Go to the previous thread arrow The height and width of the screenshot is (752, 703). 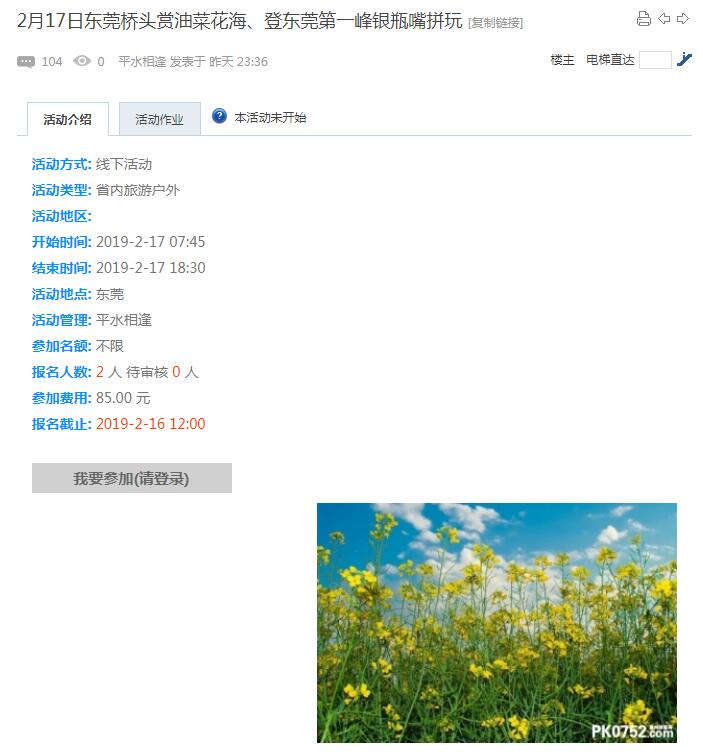click(x=664, y=19)
